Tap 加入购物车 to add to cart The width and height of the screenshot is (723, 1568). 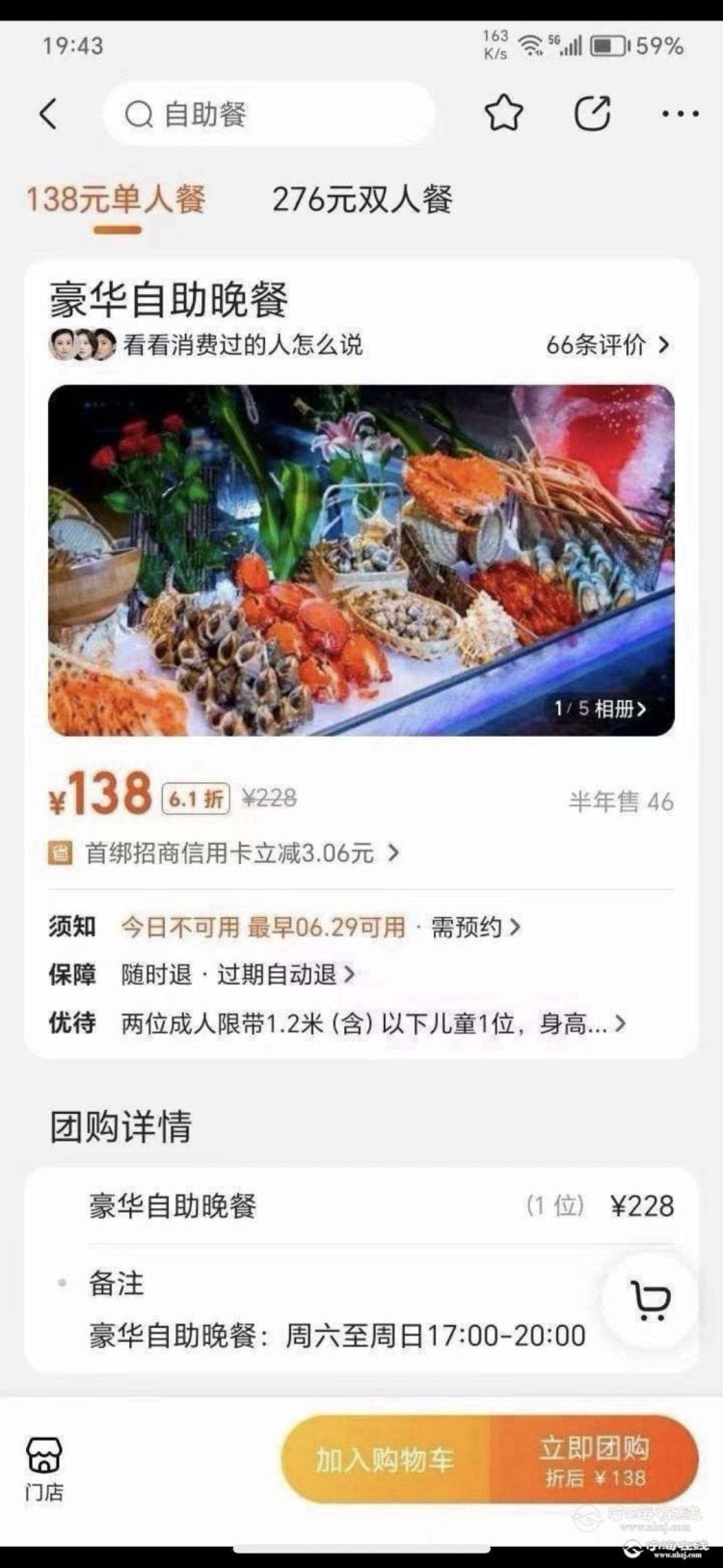point(386,1459)
